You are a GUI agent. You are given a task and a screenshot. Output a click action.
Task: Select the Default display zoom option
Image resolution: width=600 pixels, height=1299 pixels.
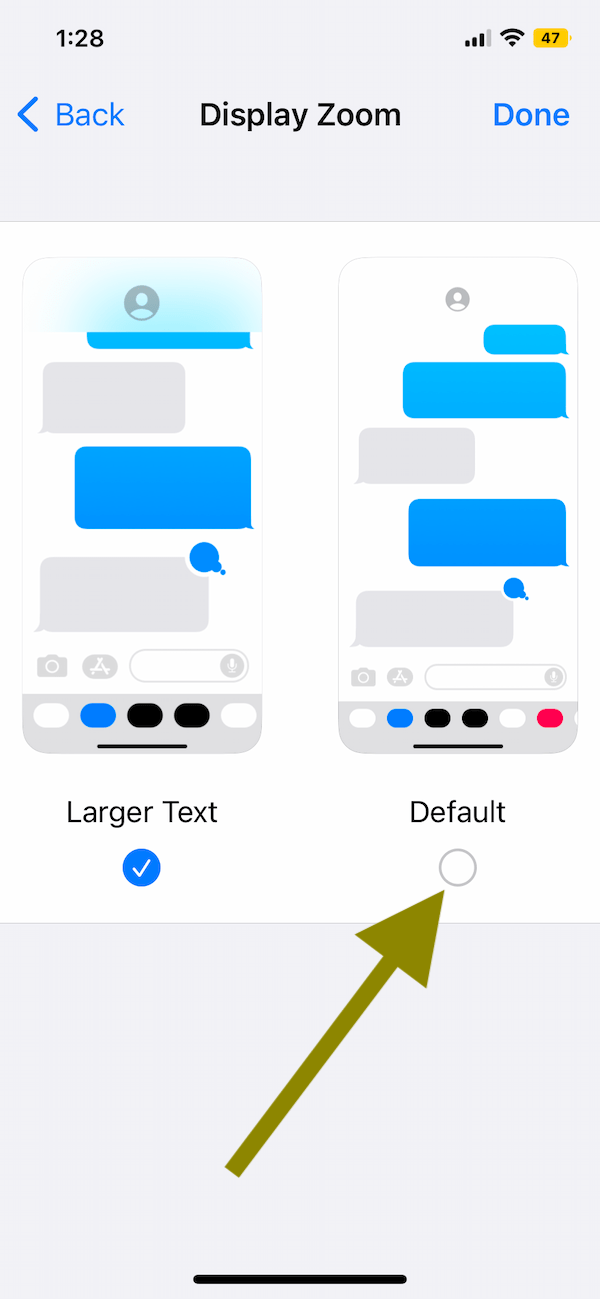458,868
